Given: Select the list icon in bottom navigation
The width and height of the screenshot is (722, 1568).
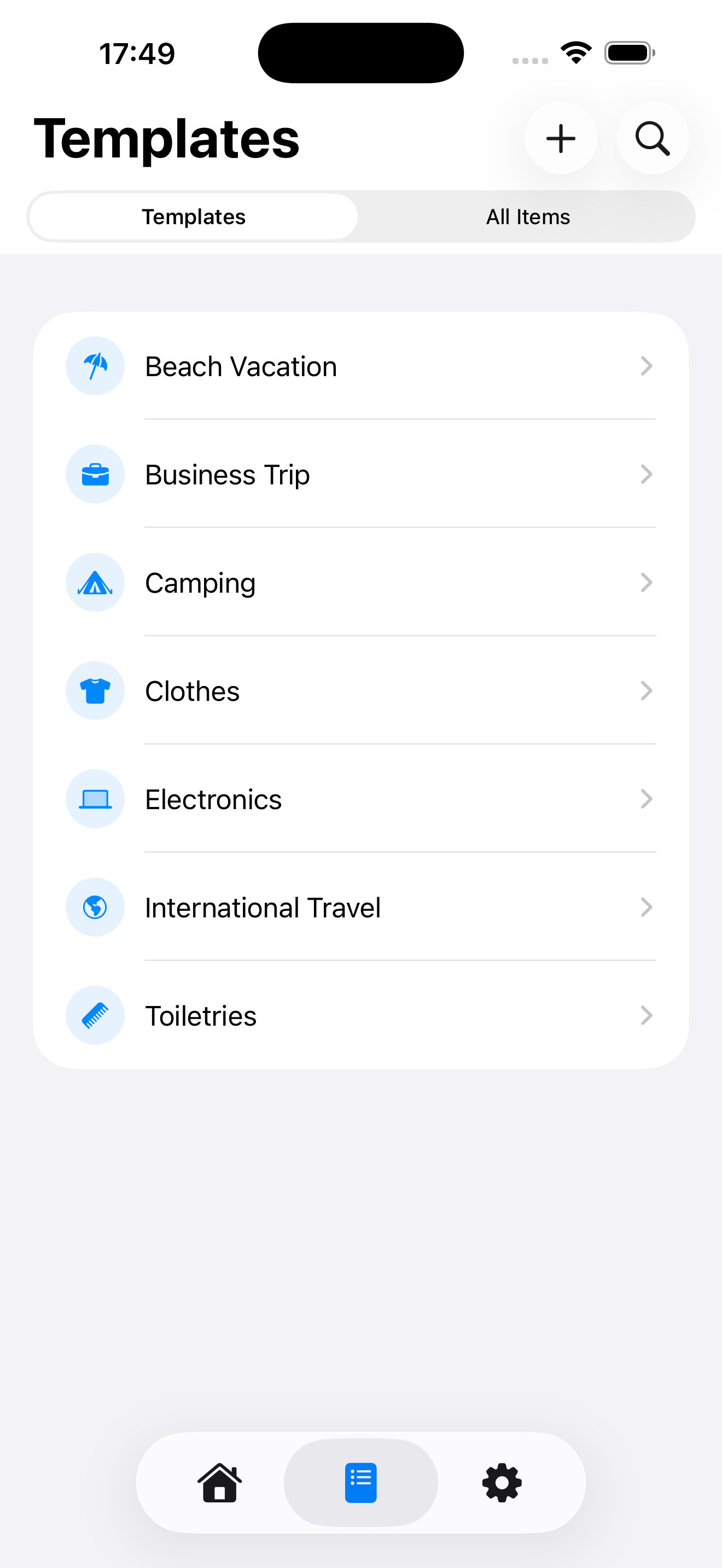Looking at the screenshot, I should click(x=360, y=1483).
